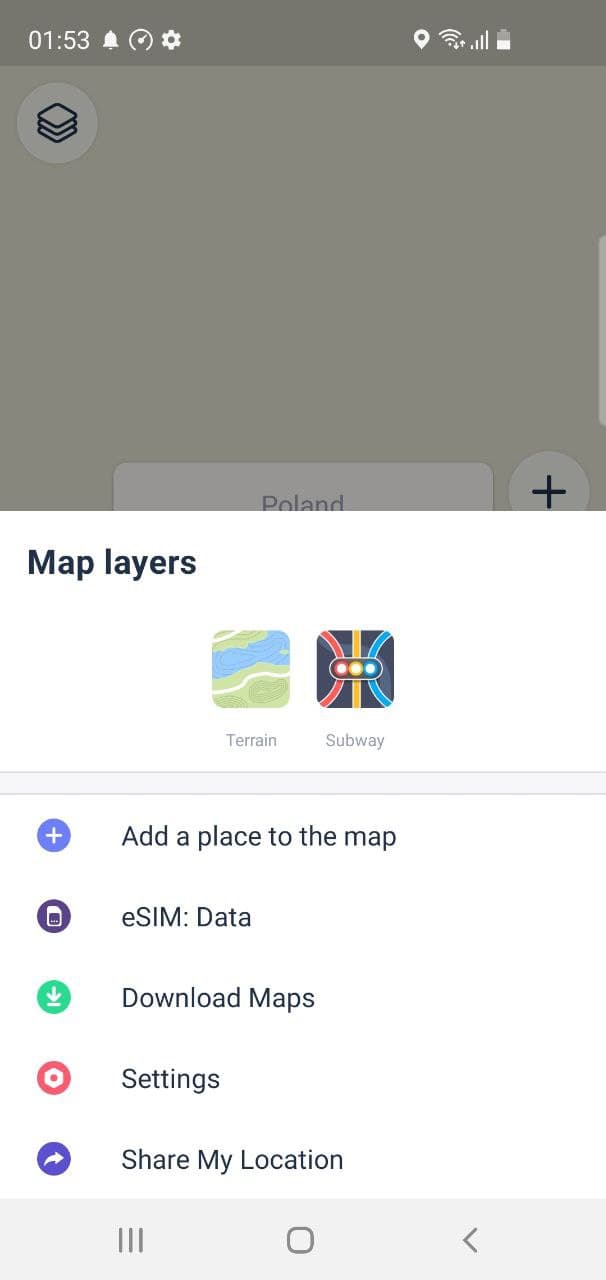Tap the layers icon on the map
The width and height of the screenshot is (606, 1280).
pyautogui.click(x=57, y=123)
